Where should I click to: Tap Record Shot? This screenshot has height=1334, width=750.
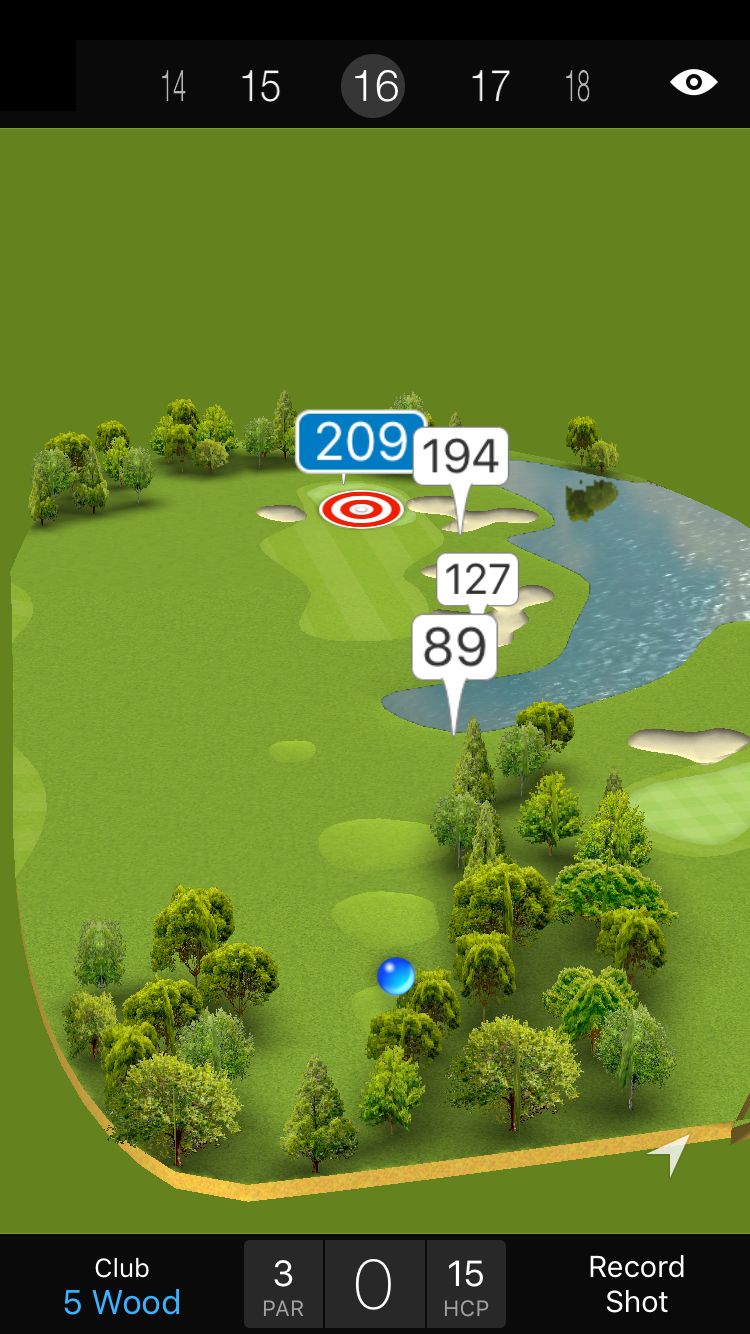636,1284
